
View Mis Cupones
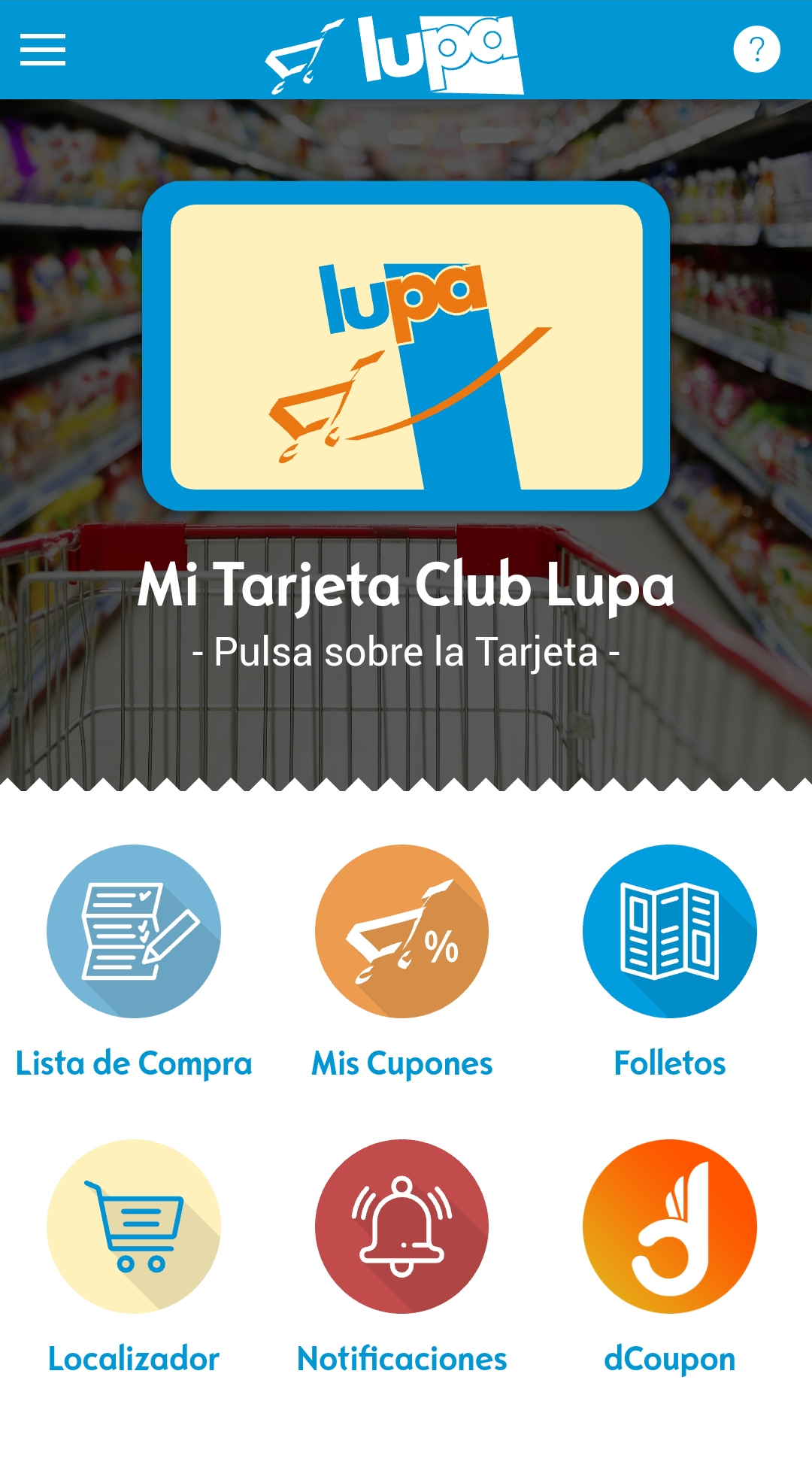401,932
